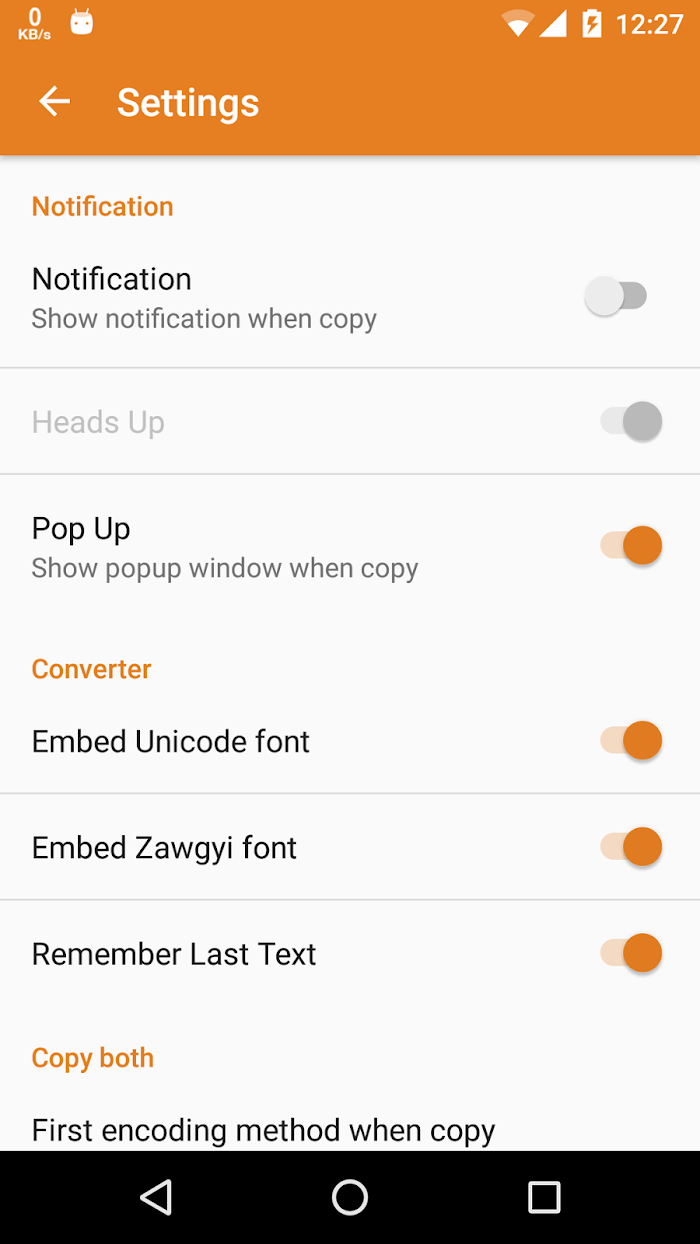
Task: Open First encoding method when copy
Action: [350, 1130]
